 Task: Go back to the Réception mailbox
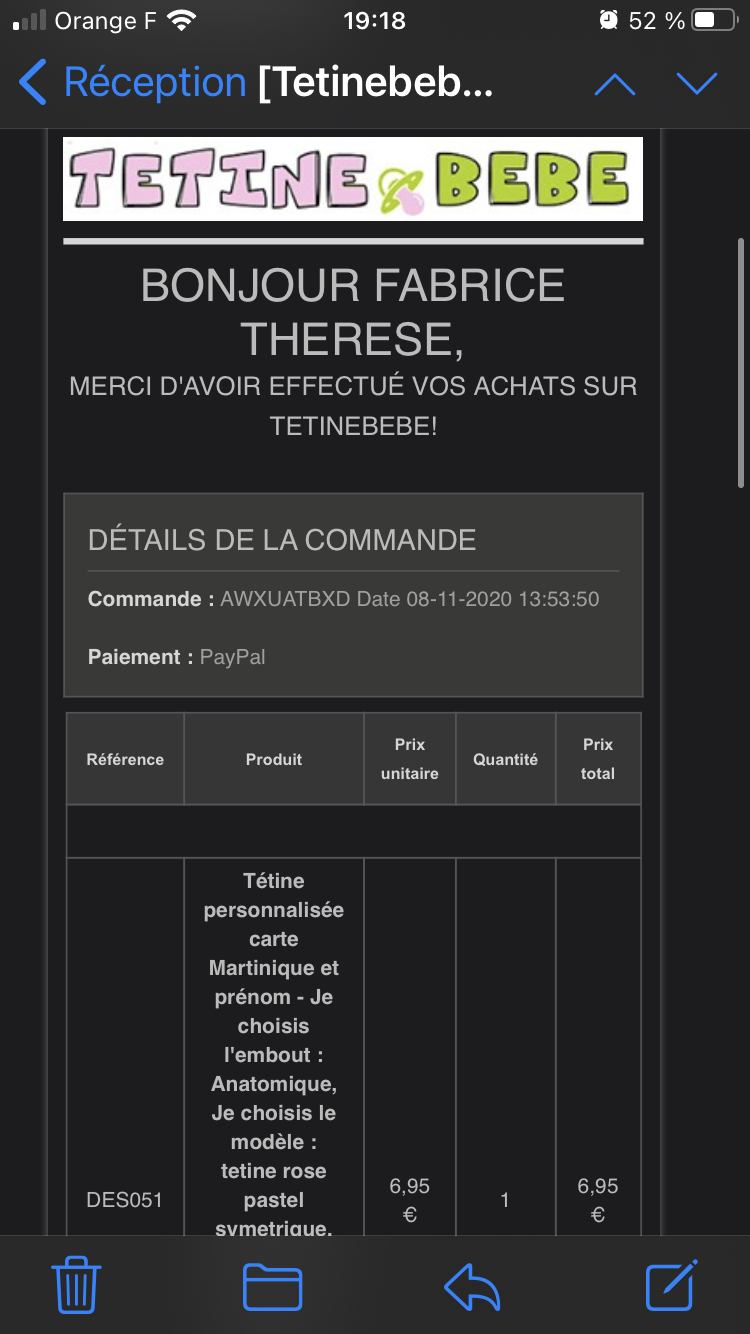(130, 83)
